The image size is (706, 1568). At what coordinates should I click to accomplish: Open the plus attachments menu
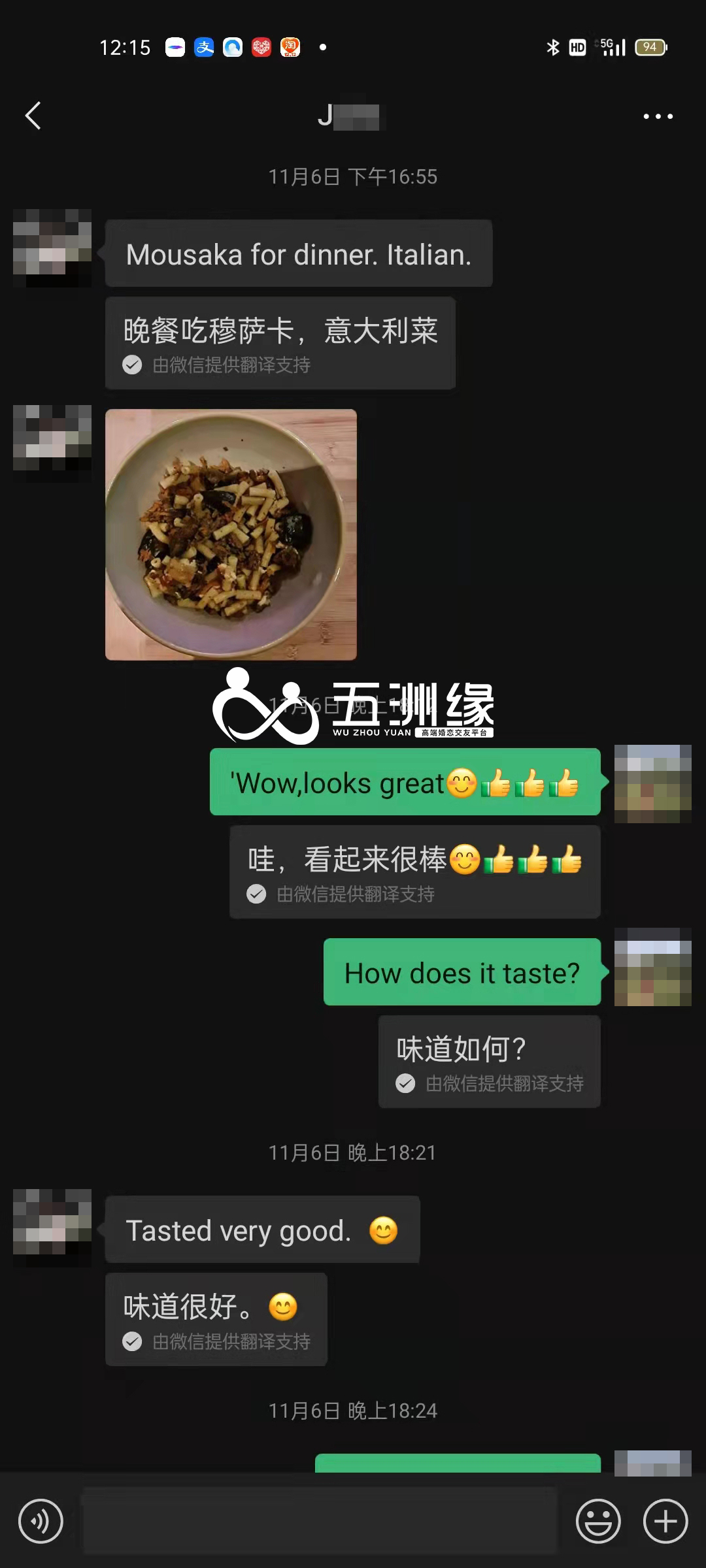point(665,1521)
